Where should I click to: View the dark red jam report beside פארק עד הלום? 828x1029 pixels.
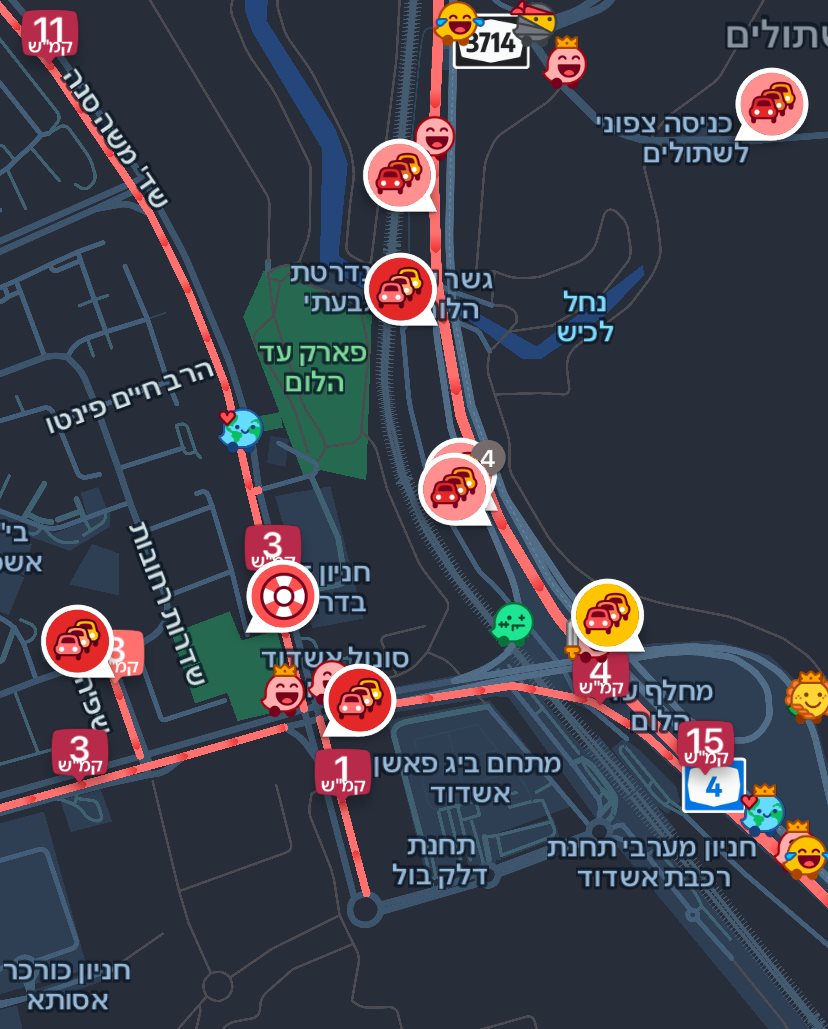[x=401, y=289]
